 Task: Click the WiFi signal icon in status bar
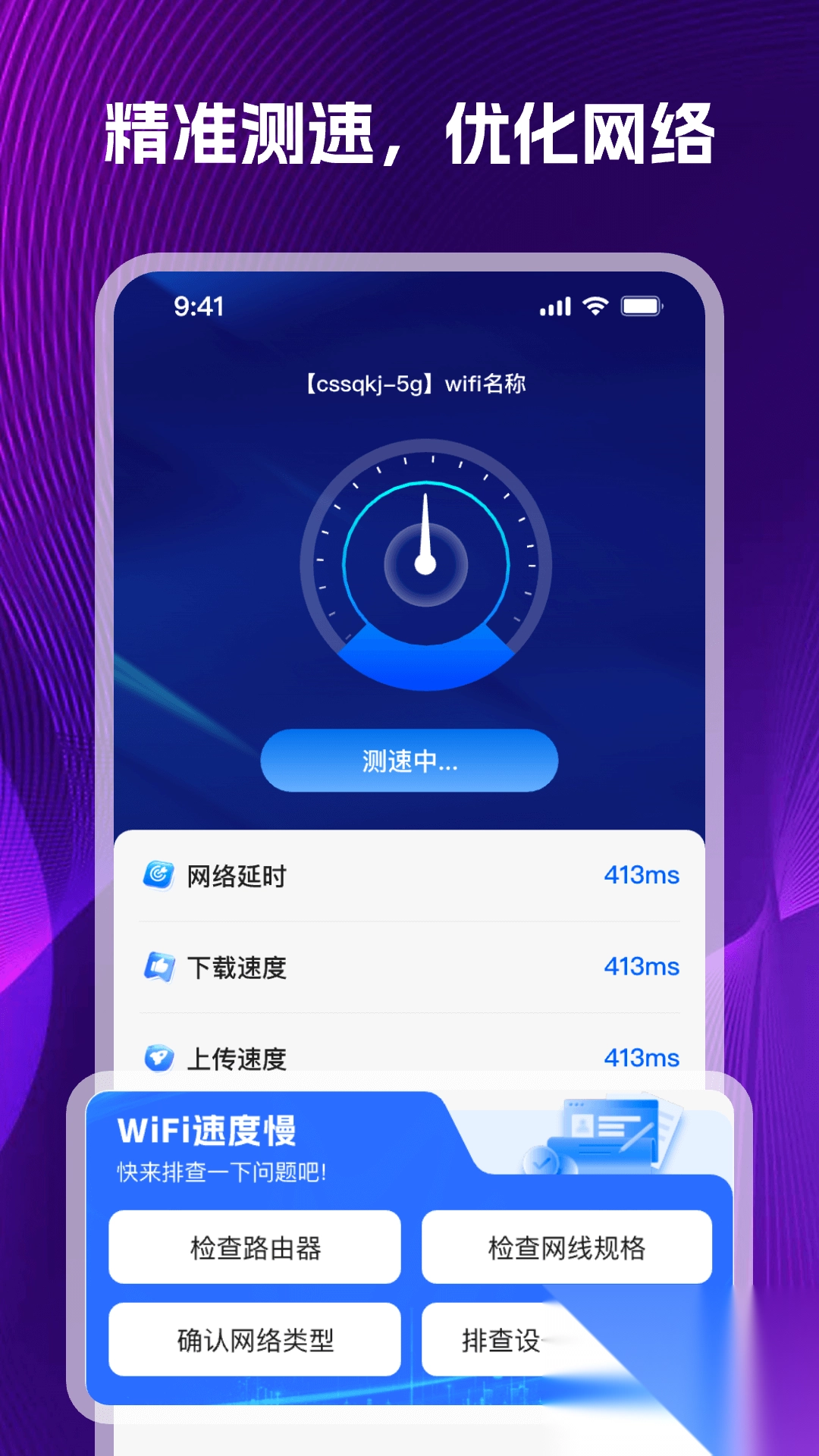click(x=595, y=306)
